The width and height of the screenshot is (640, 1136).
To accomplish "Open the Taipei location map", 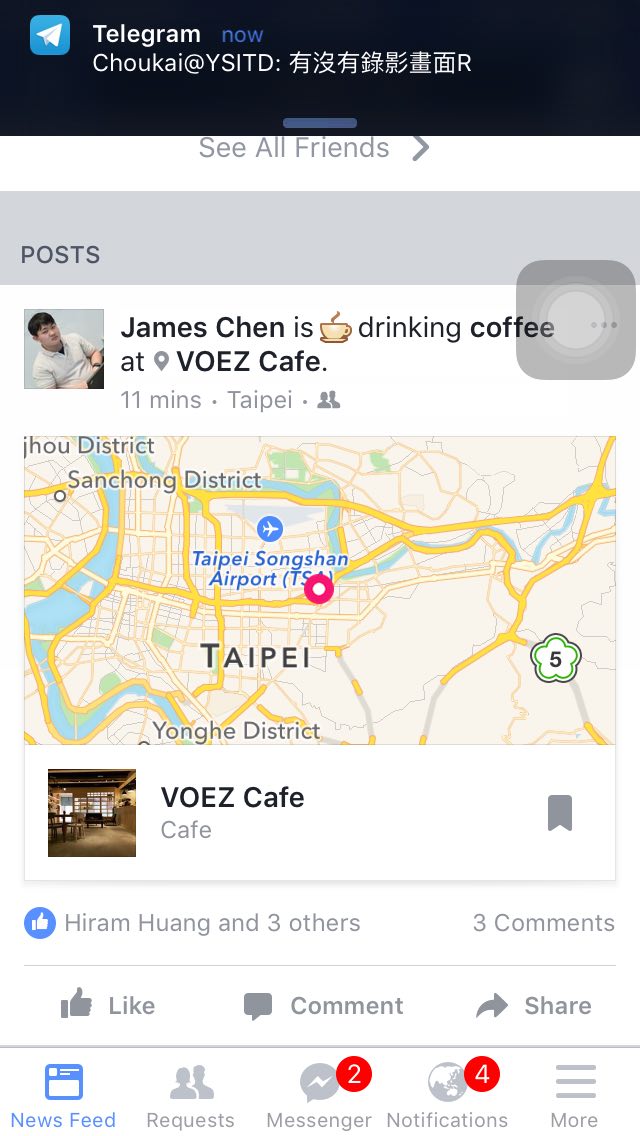I will point(320,590).
